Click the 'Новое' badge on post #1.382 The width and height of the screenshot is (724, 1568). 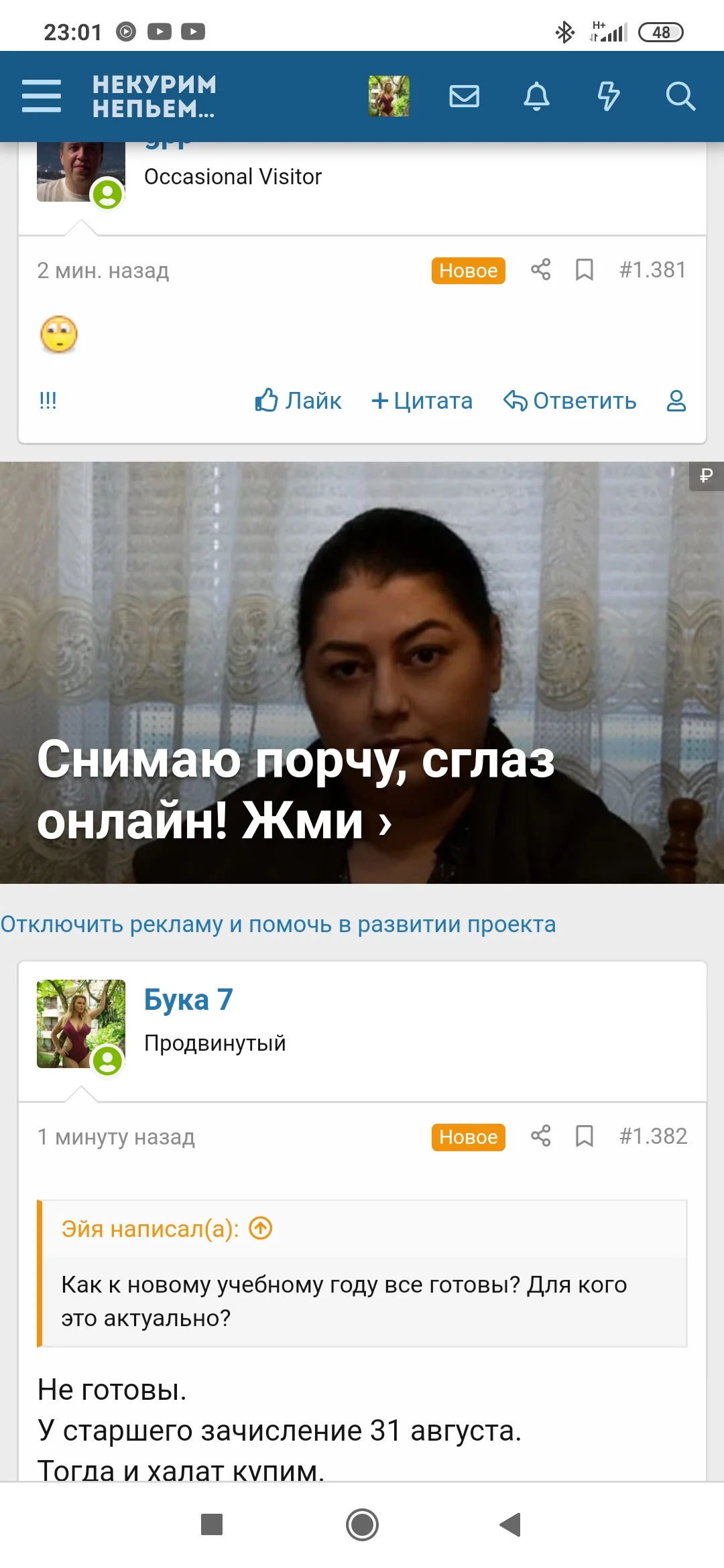tap(467, 1137)
